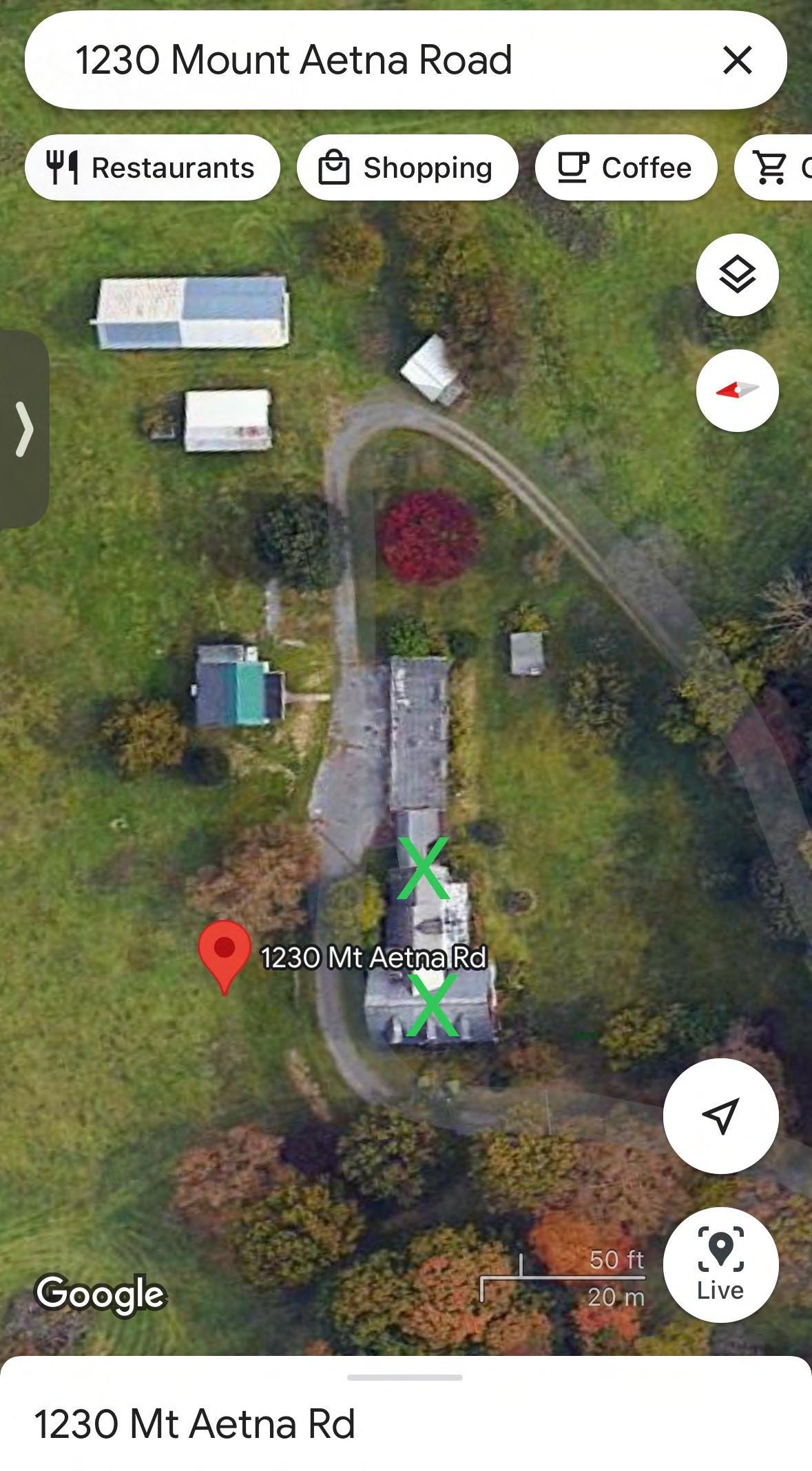Reset map orientation with the compass
This screenshot has width=812, height=1471.
pyautogui.click(x=737, y=391)
